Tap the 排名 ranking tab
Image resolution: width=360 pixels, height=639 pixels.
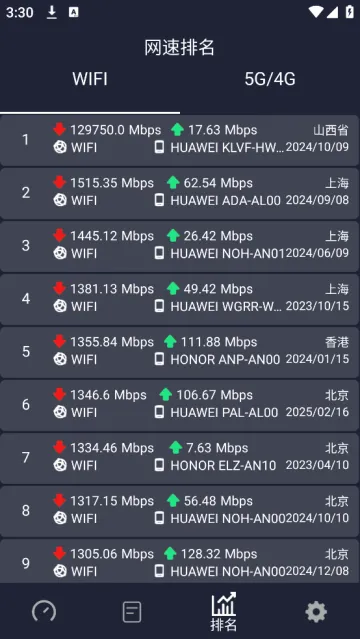(223, 612)
